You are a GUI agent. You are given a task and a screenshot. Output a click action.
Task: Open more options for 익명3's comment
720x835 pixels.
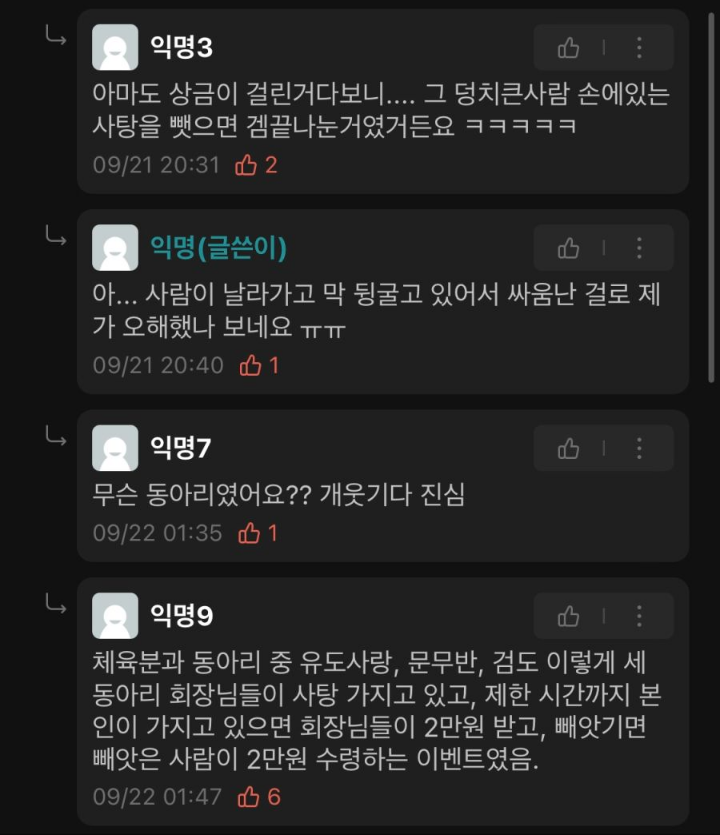640,48
